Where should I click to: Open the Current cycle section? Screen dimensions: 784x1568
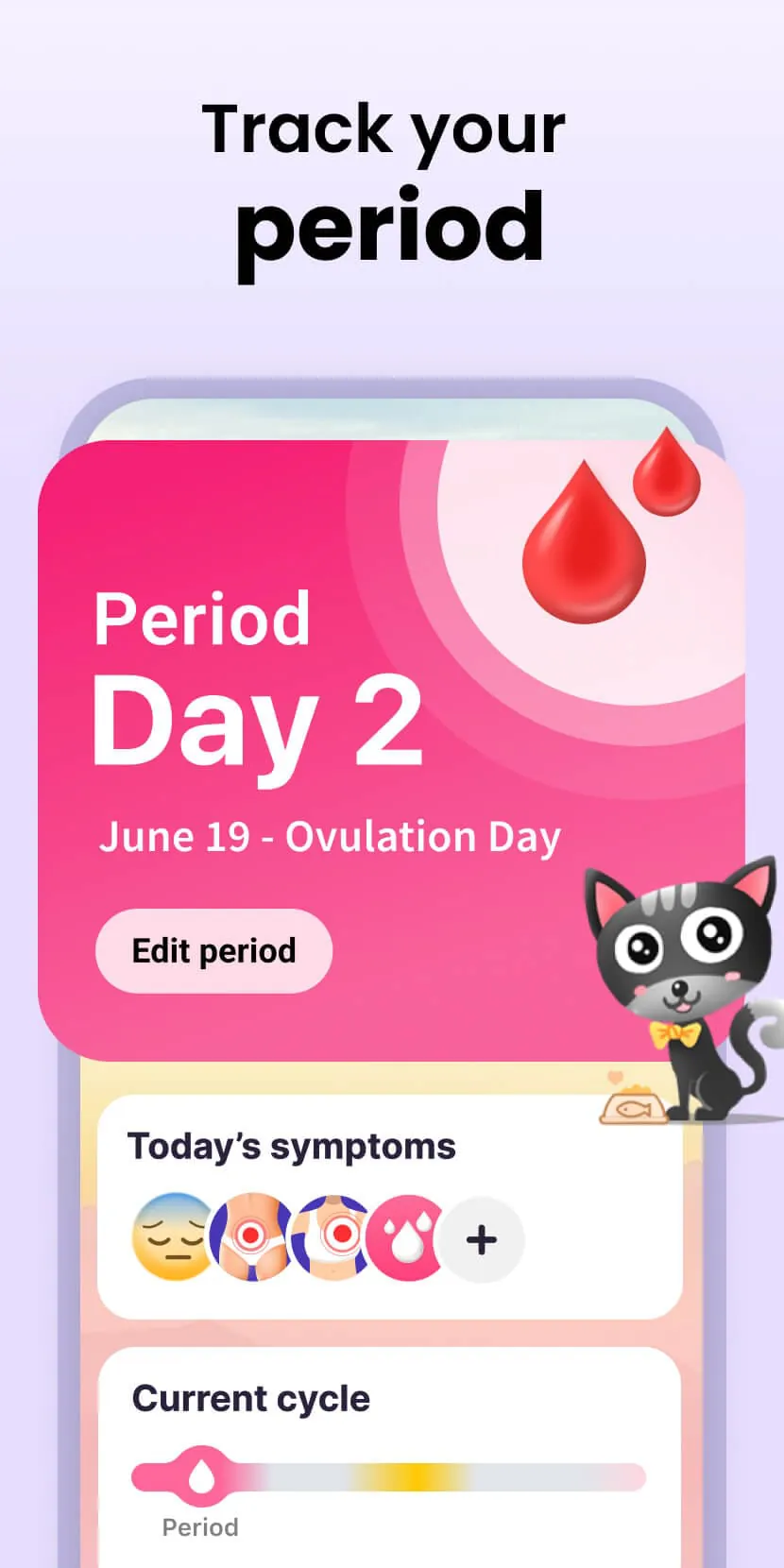point(250,1399)
